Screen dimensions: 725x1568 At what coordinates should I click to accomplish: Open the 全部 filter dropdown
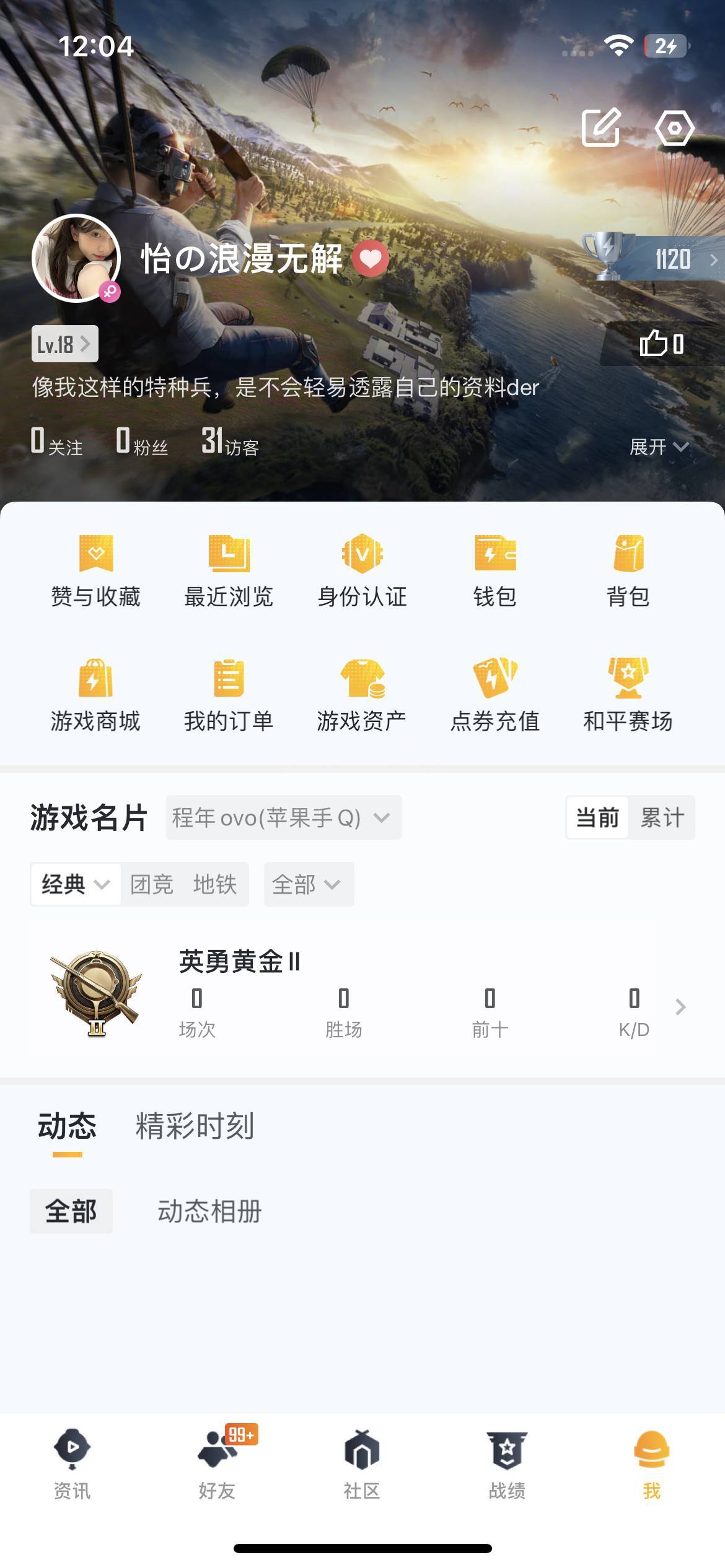point(309,884)
